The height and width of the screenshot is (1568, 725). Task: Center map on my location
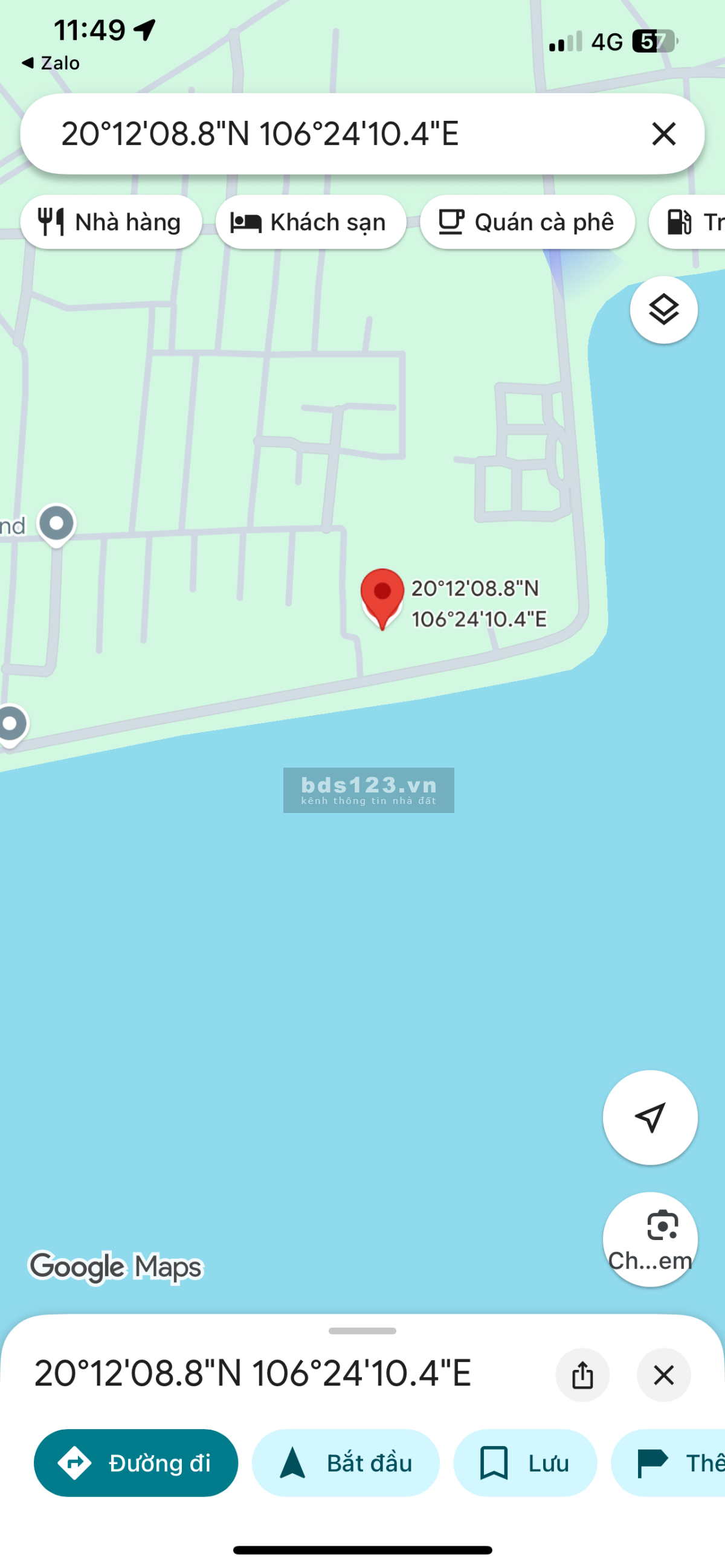tap(649, 1117)
